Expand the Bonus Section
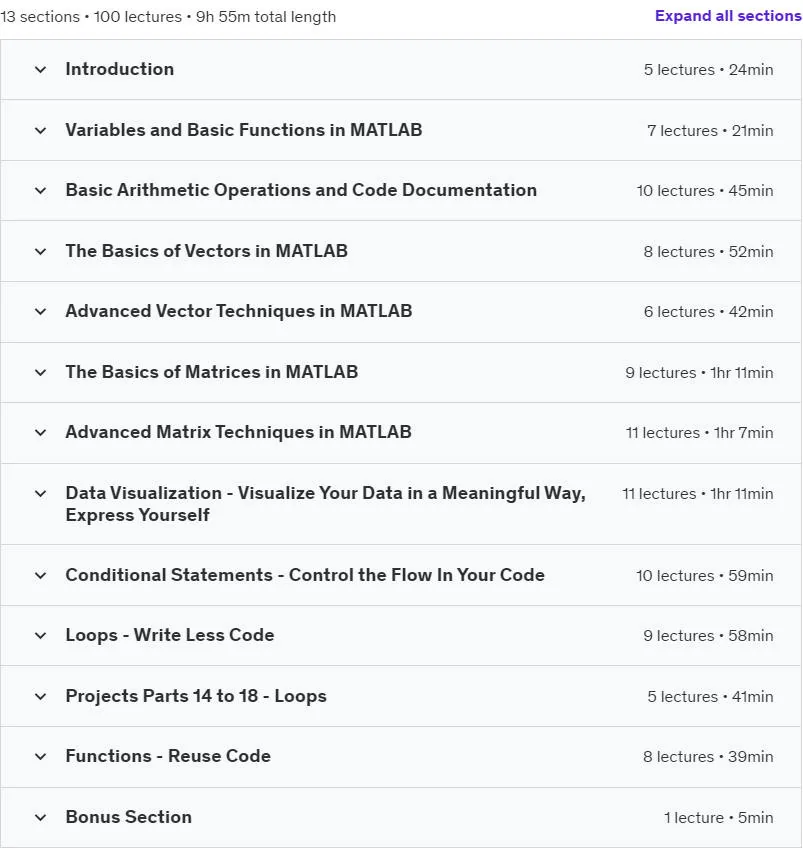 pos(401,818)
